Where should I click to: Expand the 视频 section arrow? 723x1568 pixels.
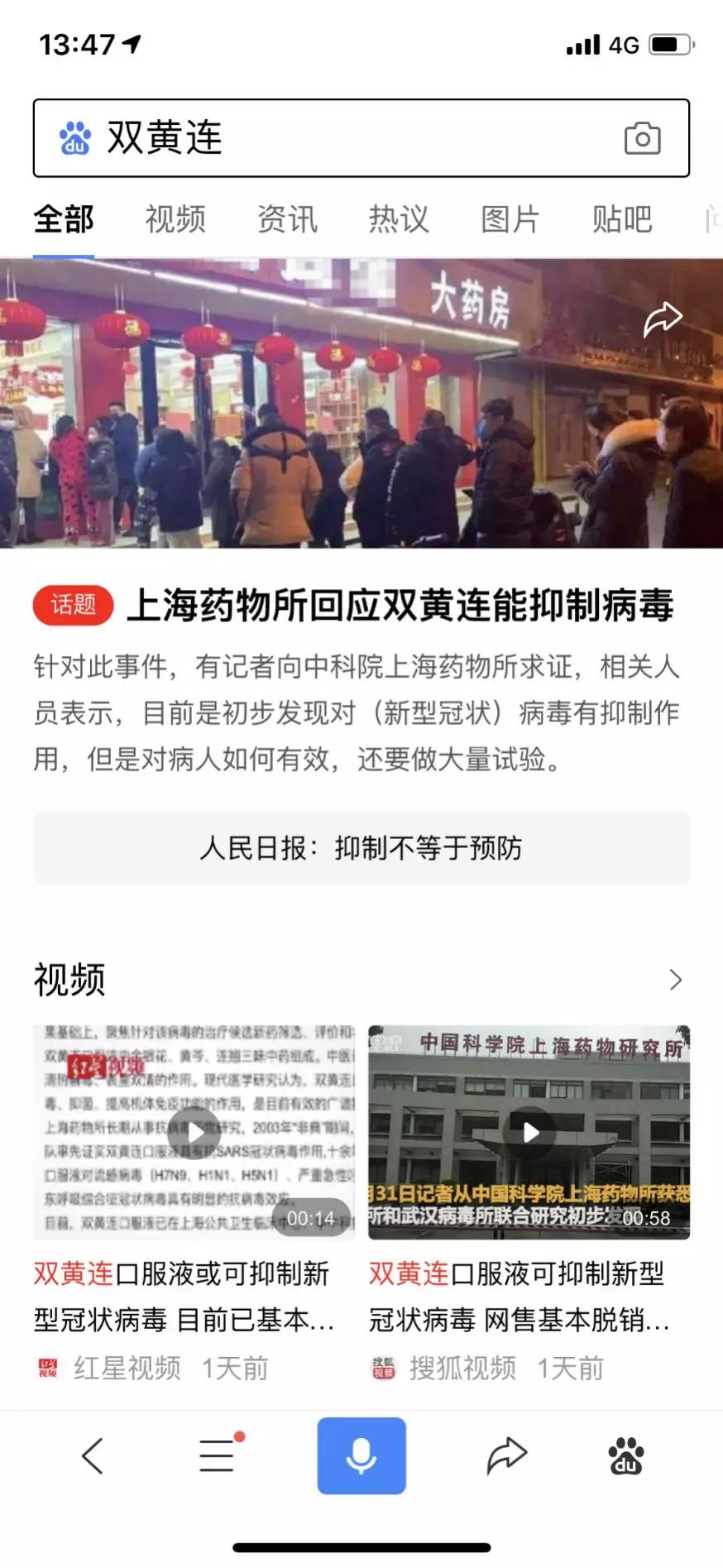(x=675, y=981)
